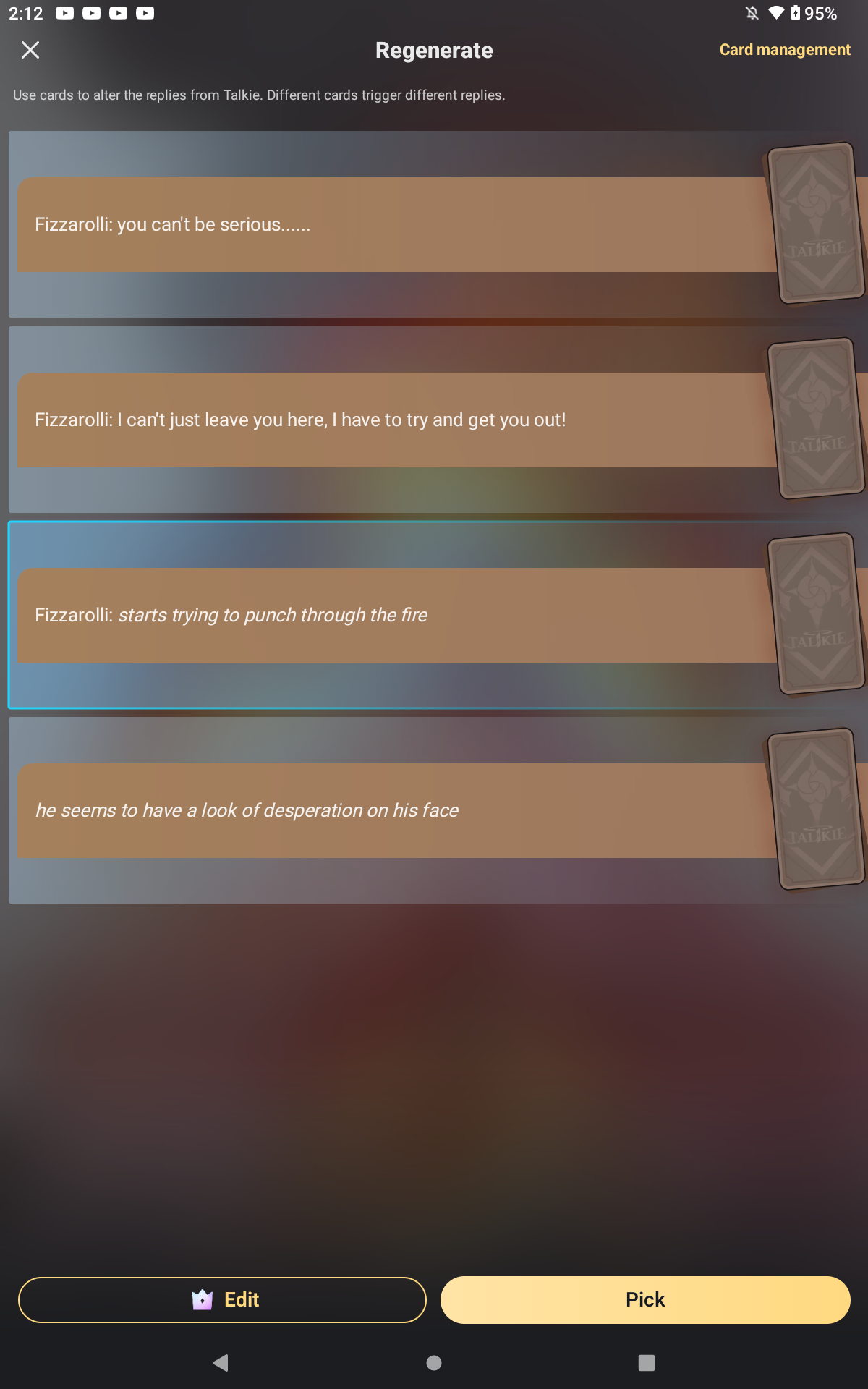Open recent apps from navigation bar
The image size is (868, 1389).
[x=647, y=1363]
